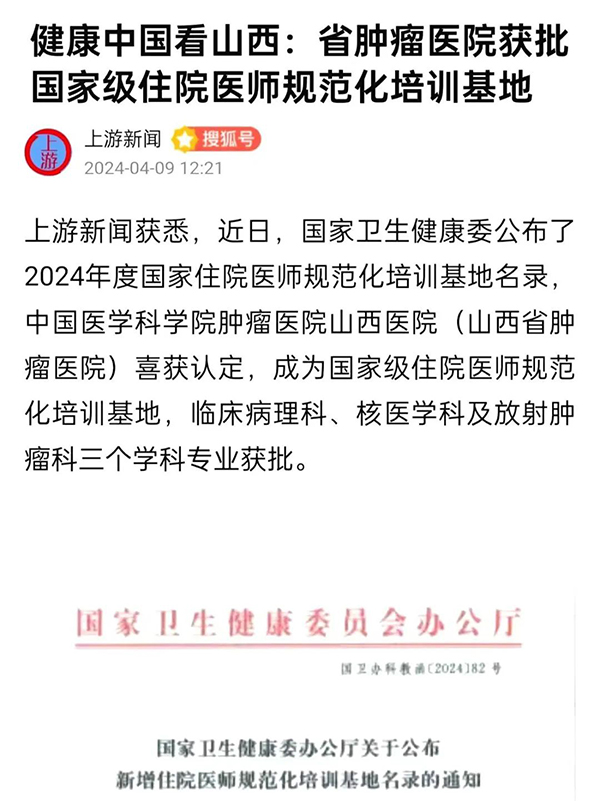
Task: Open the 国家卫生健康委员会办公厅 document image
Action: pyautogui.click(x=300, y=690)
